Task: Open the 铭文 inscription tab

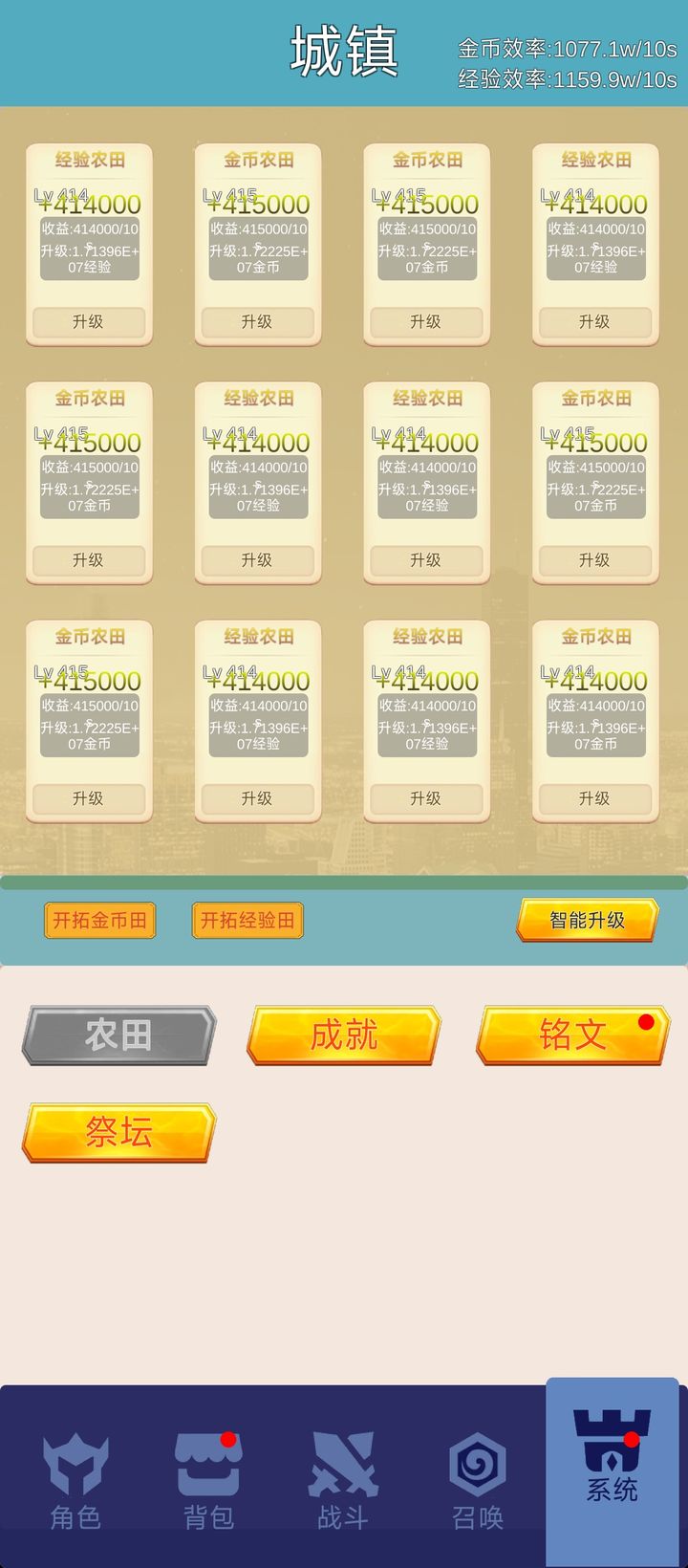Action: tap(573, 1035)
